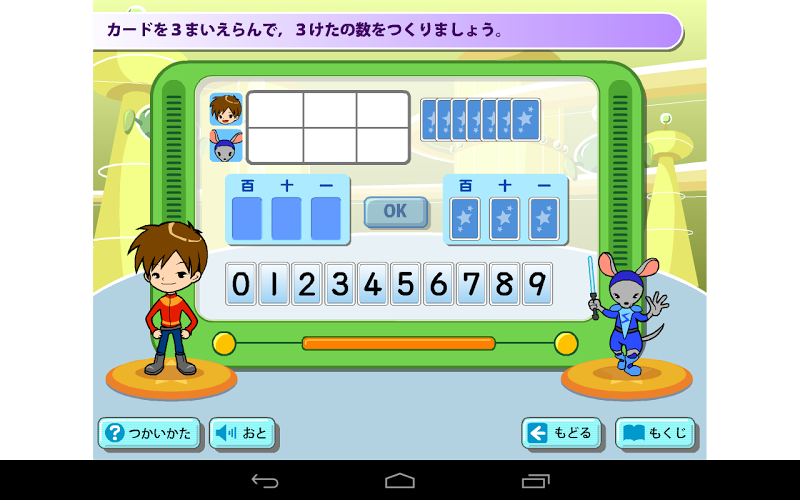Tap the number card 4
This screenshot has width=800, height=500.
click(372, 285)
